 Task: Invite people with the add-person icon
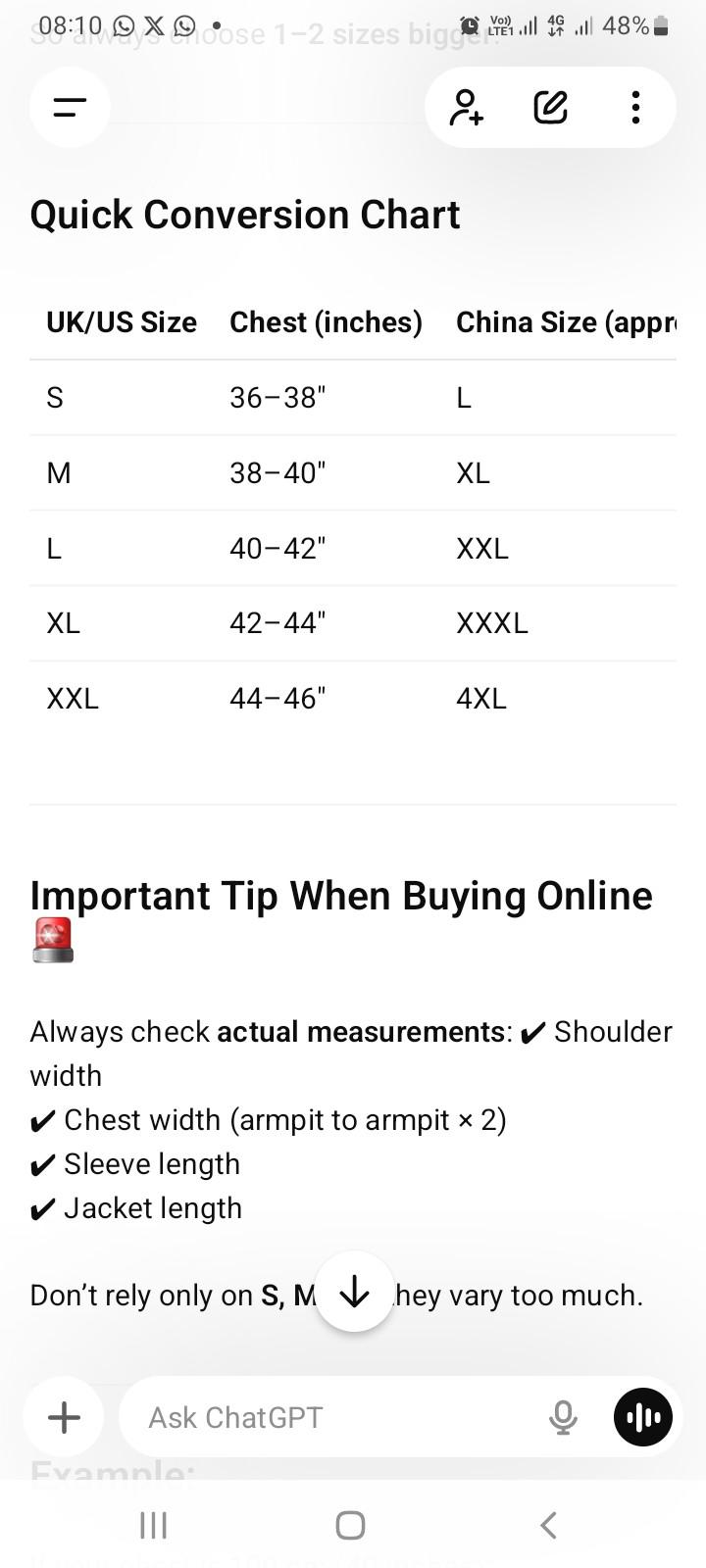coord(466,107)
